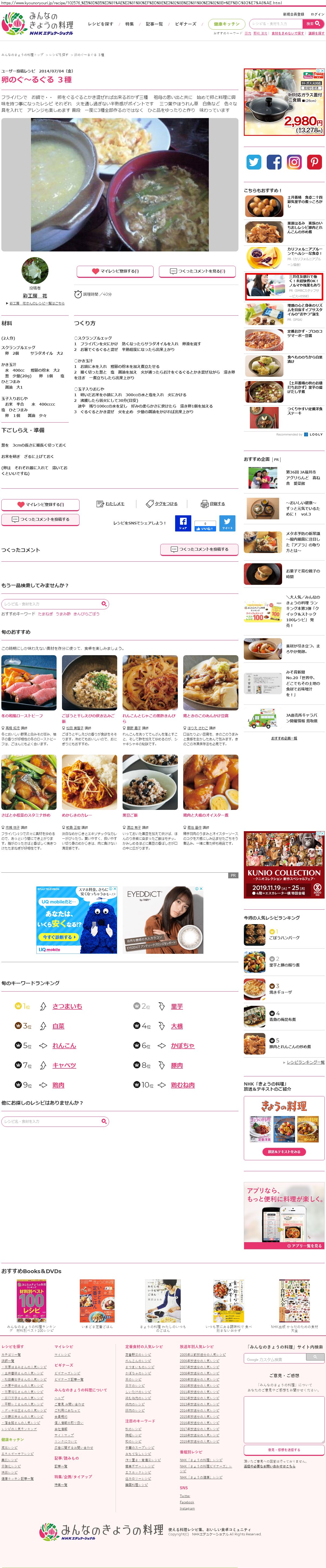Open the わたしメモ memo link
Image resolution: width=326 pixels, height=1568 pixels.
[x=111, y=504]
